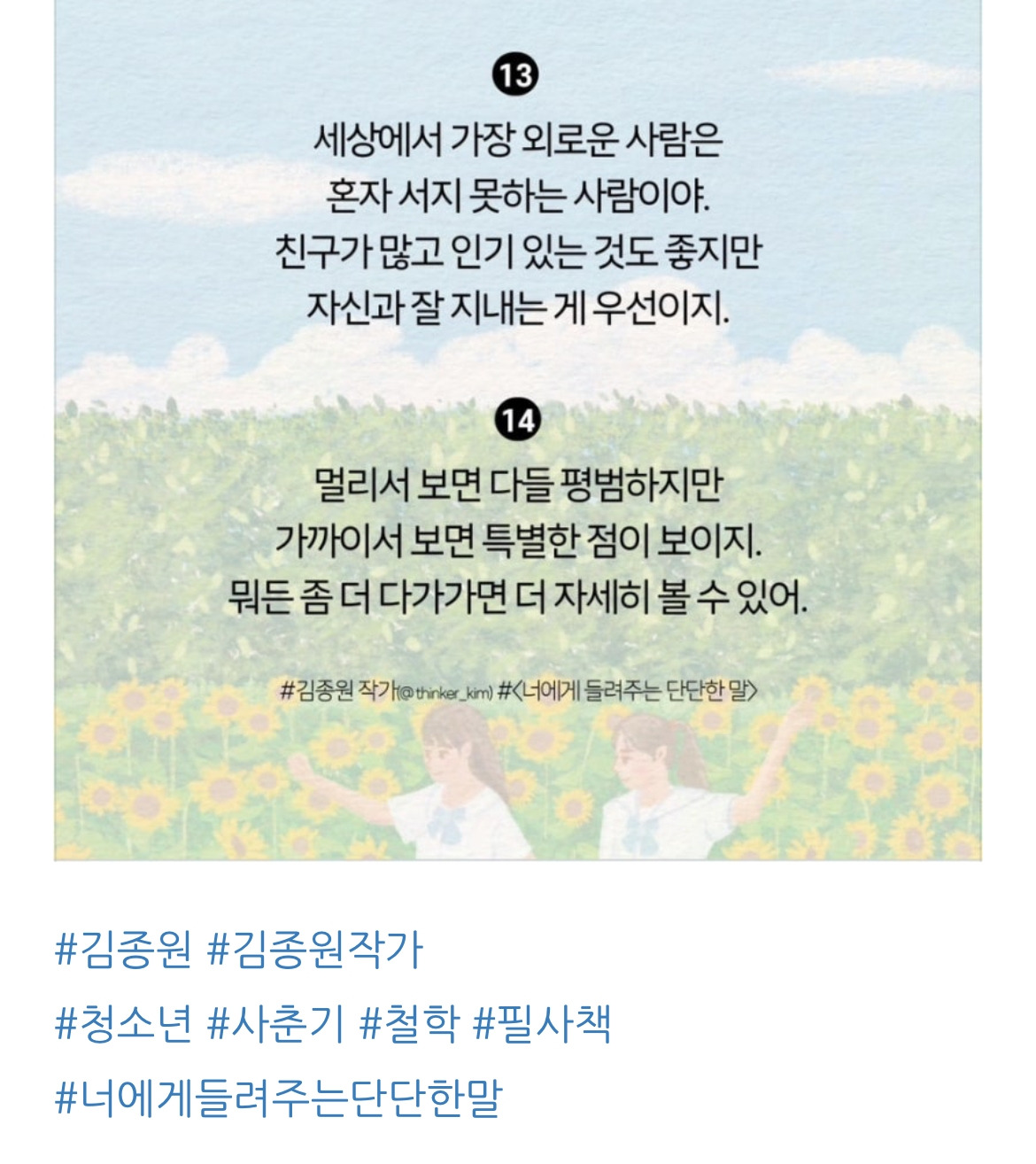Open the #철학 hashtag link

[409, 1024]
